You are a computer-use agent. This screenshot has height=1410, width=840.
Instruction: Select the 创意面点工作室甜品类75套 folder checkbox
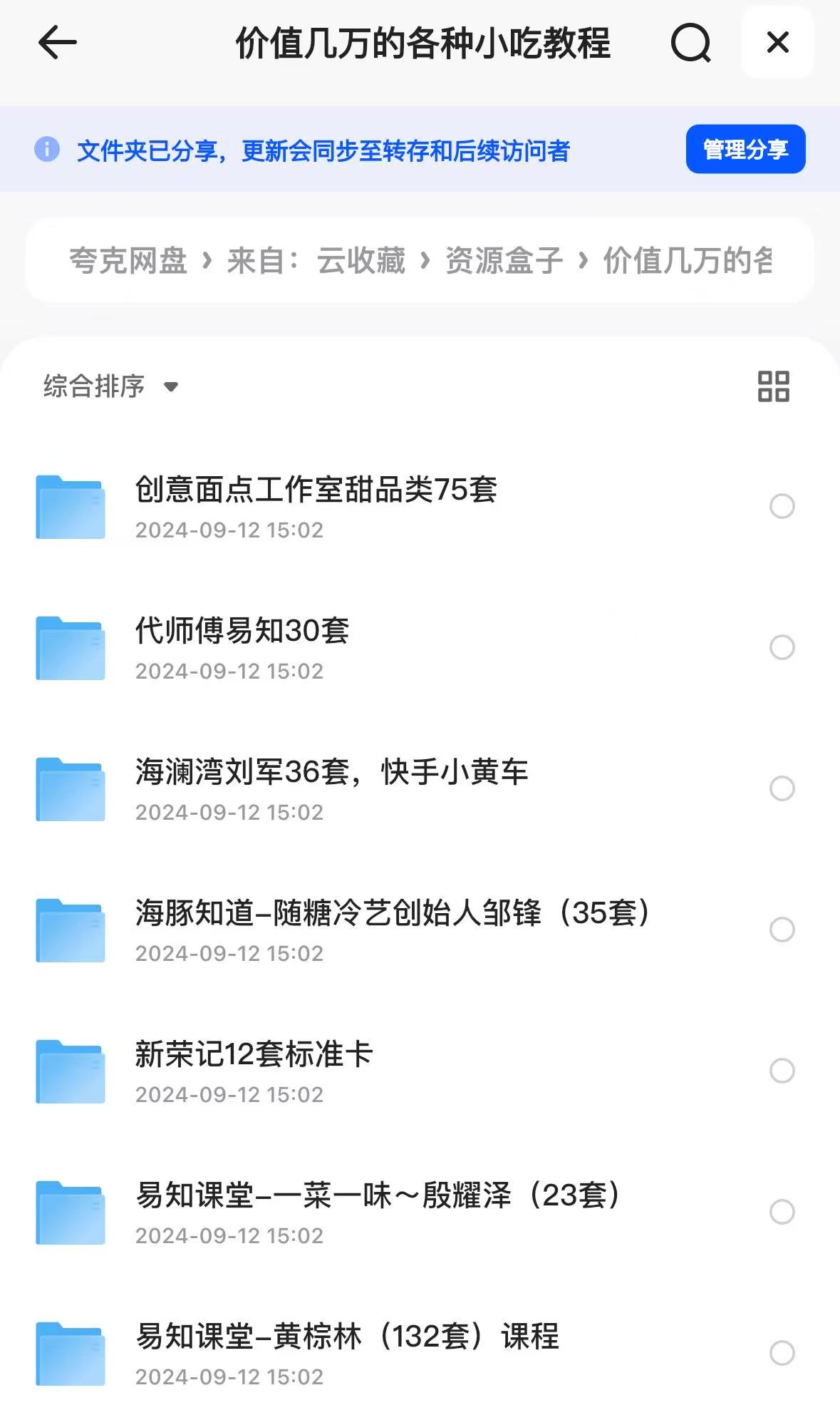click(782, 506)
